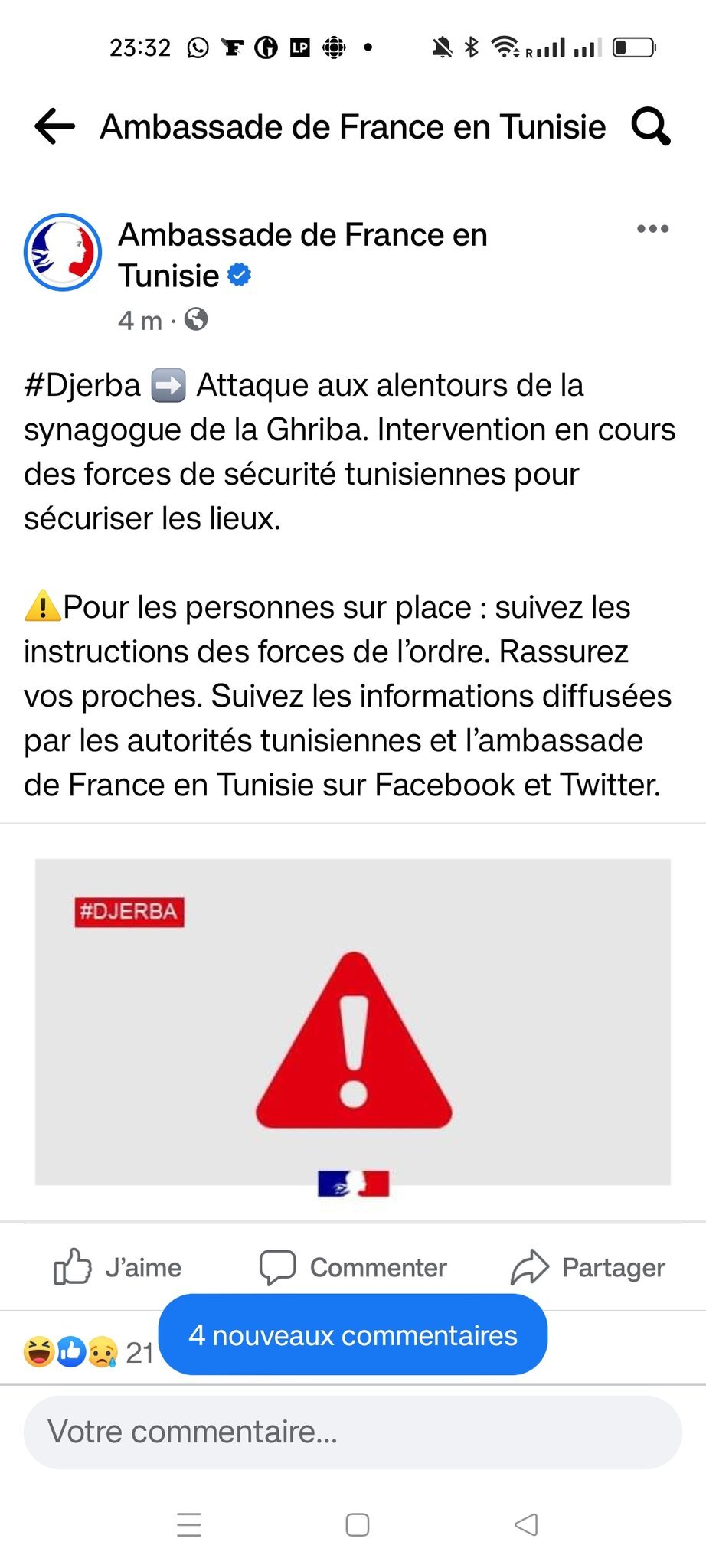Go to the home screen
Screen dimensions: 706x1568
pyautogui.click(x=358, y=1524)
